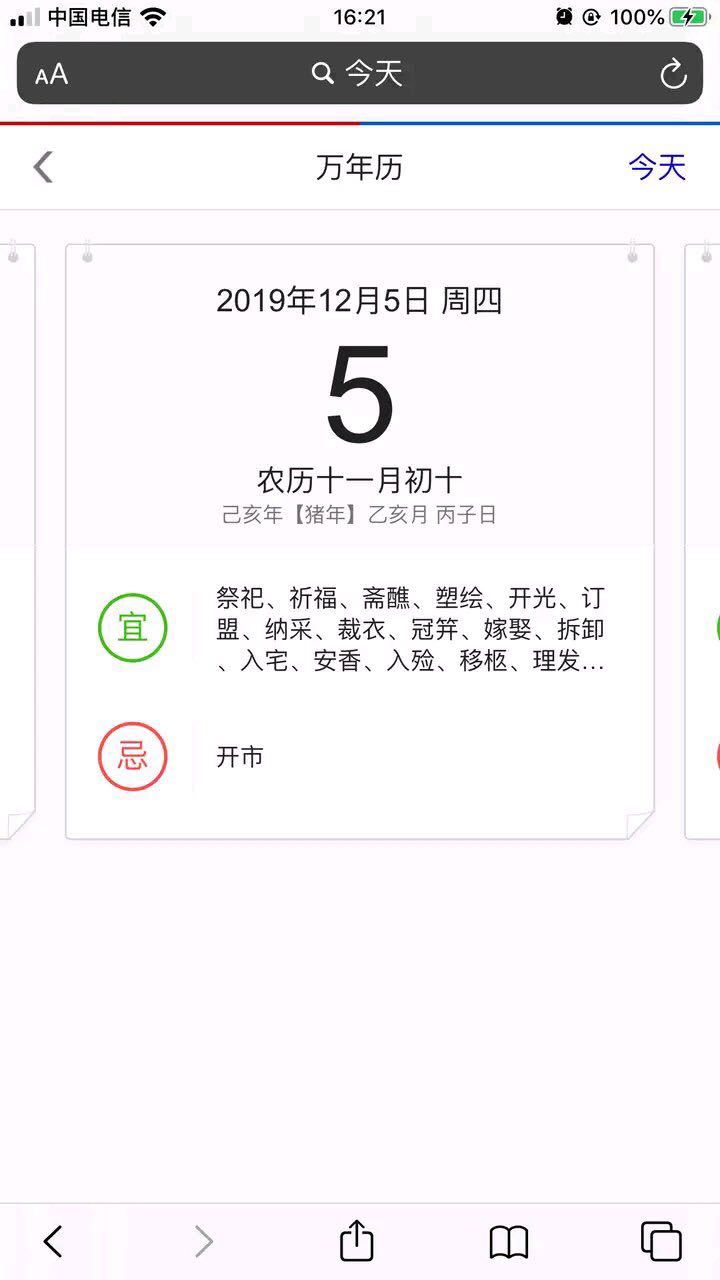Go back from the 万年历 page
This screenshot has height=1280, width=720.
(x=43, y=167)
